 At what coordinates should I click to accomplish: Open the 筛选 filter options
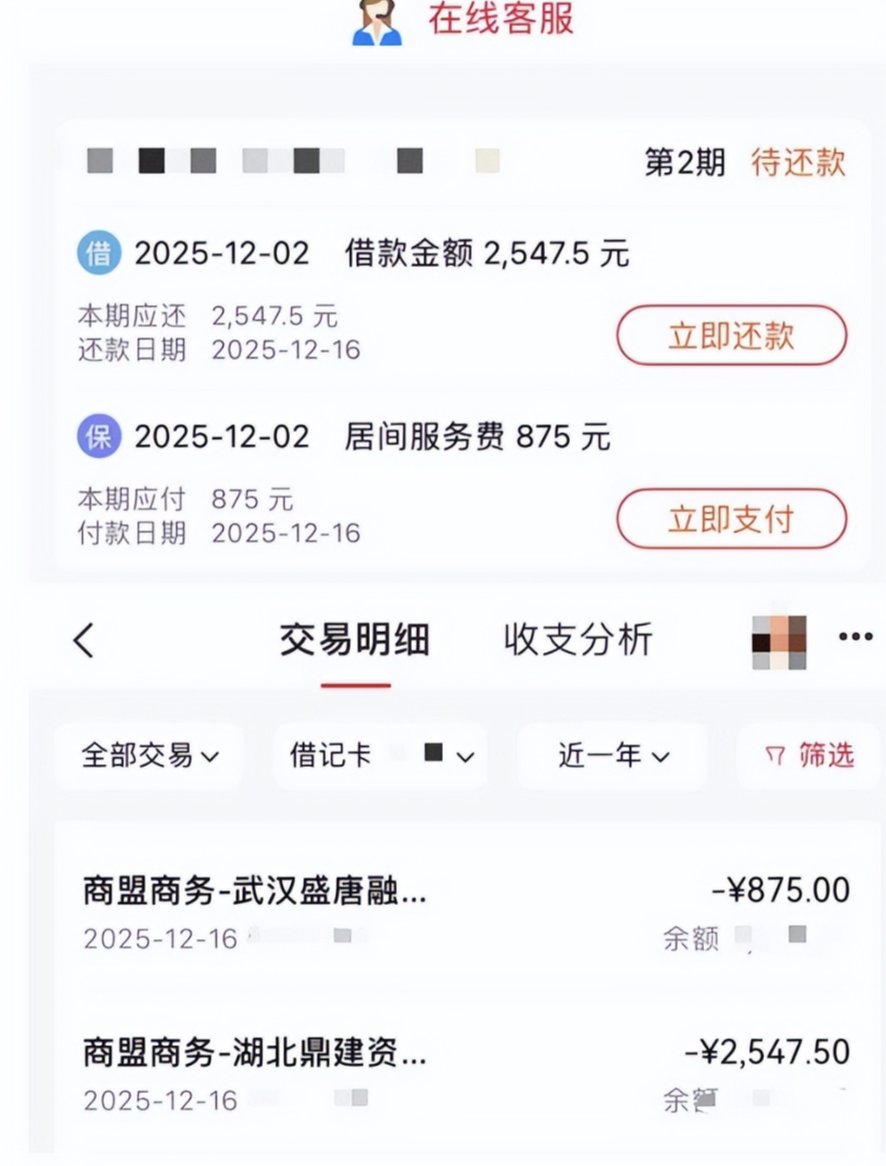[x=810, y=756]
